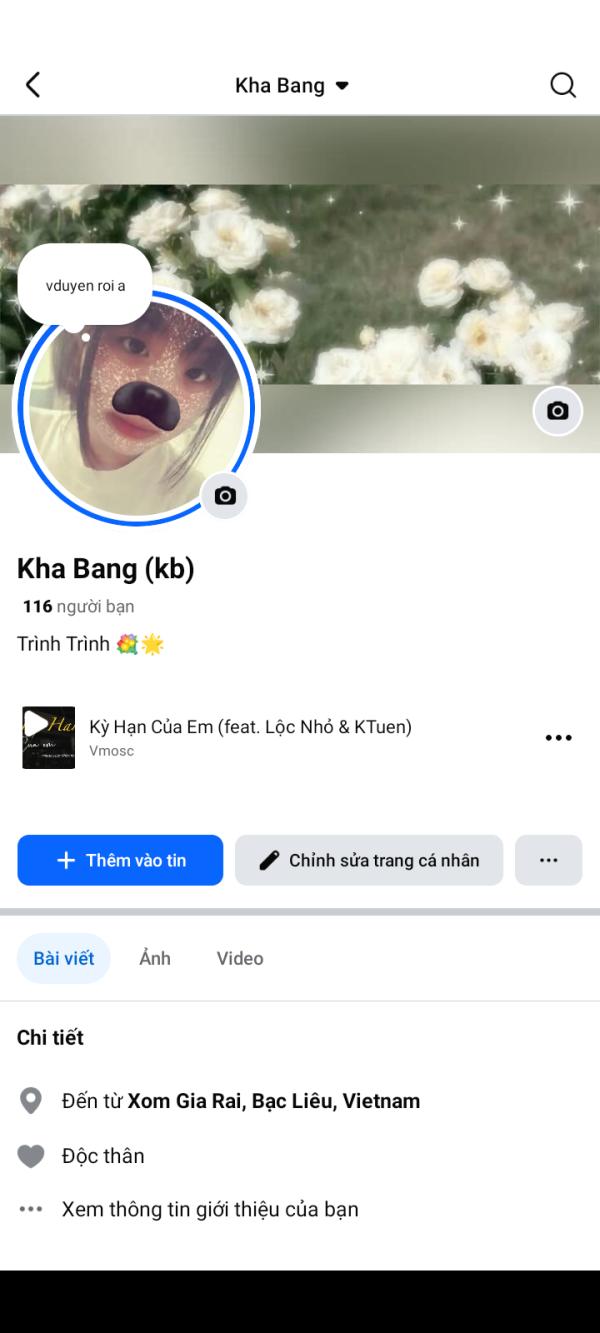This screenshot has height=1333, width=600.
Task: Open options for the pinned song
Action: pyautogui.click(x=558, y=738)
